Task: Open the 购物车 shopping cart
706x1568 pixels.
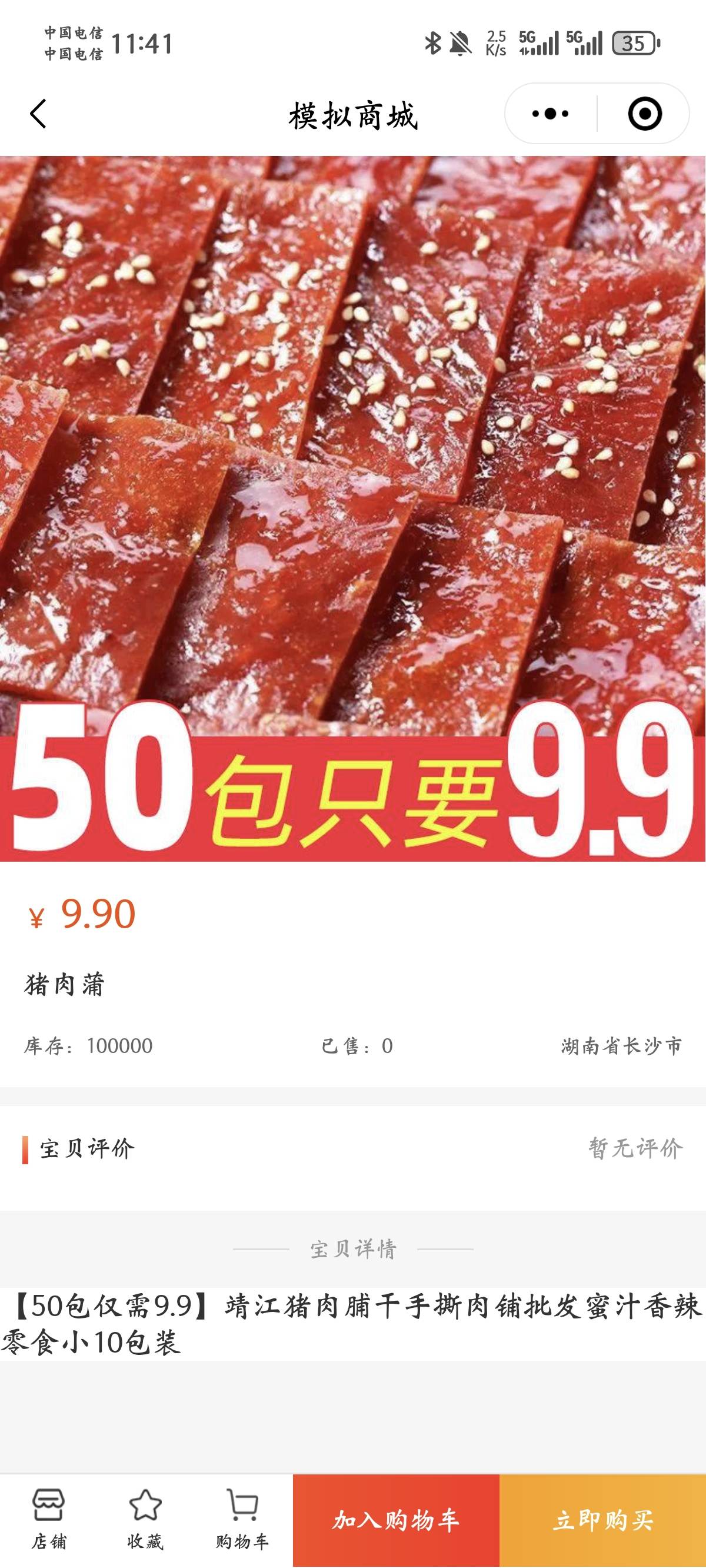Action: point(242,1520)
